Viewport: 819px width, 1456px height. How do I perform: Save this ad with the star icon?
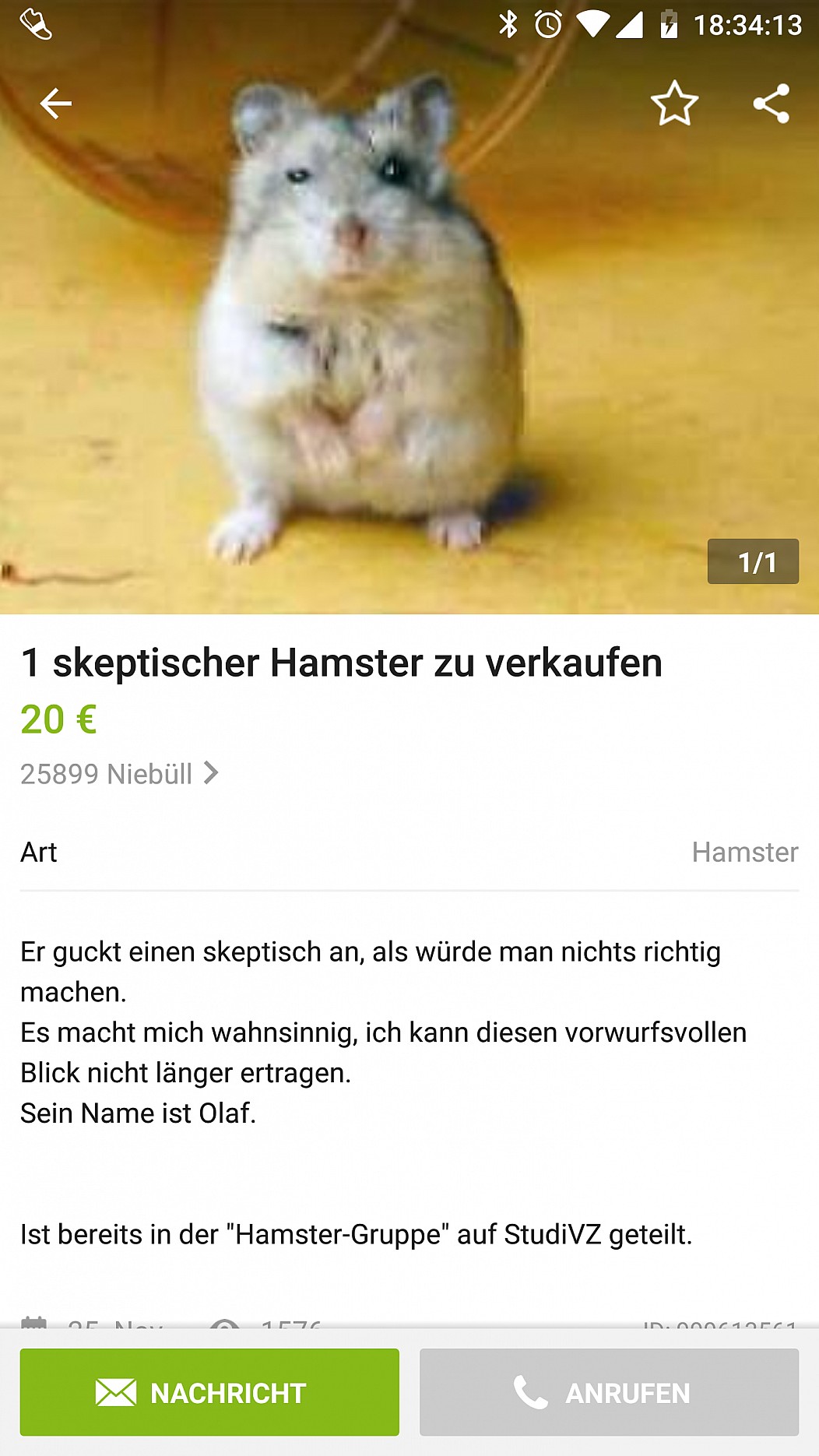click(x=674, y=104)
